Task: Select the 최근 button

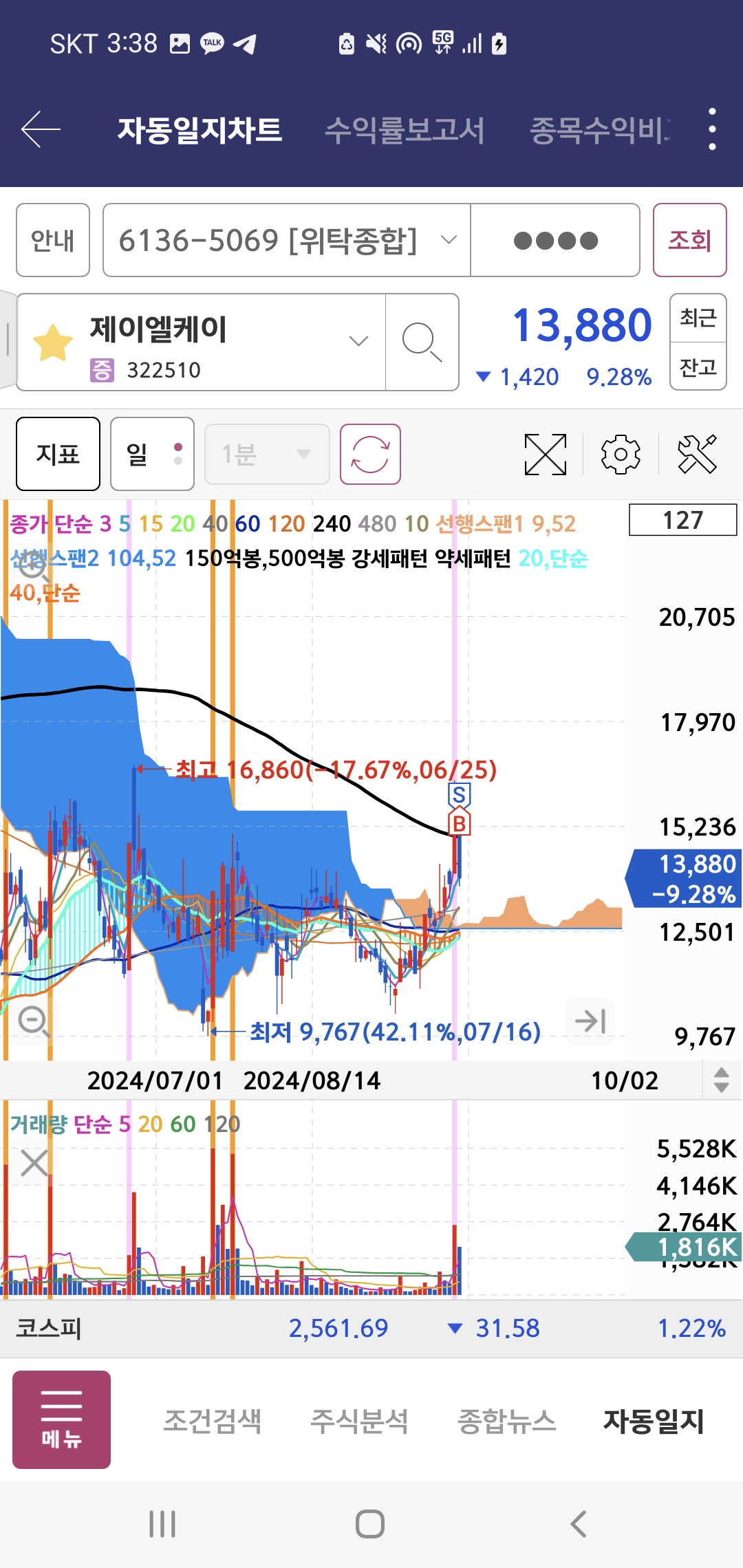Action: click(x=698, y=318)
